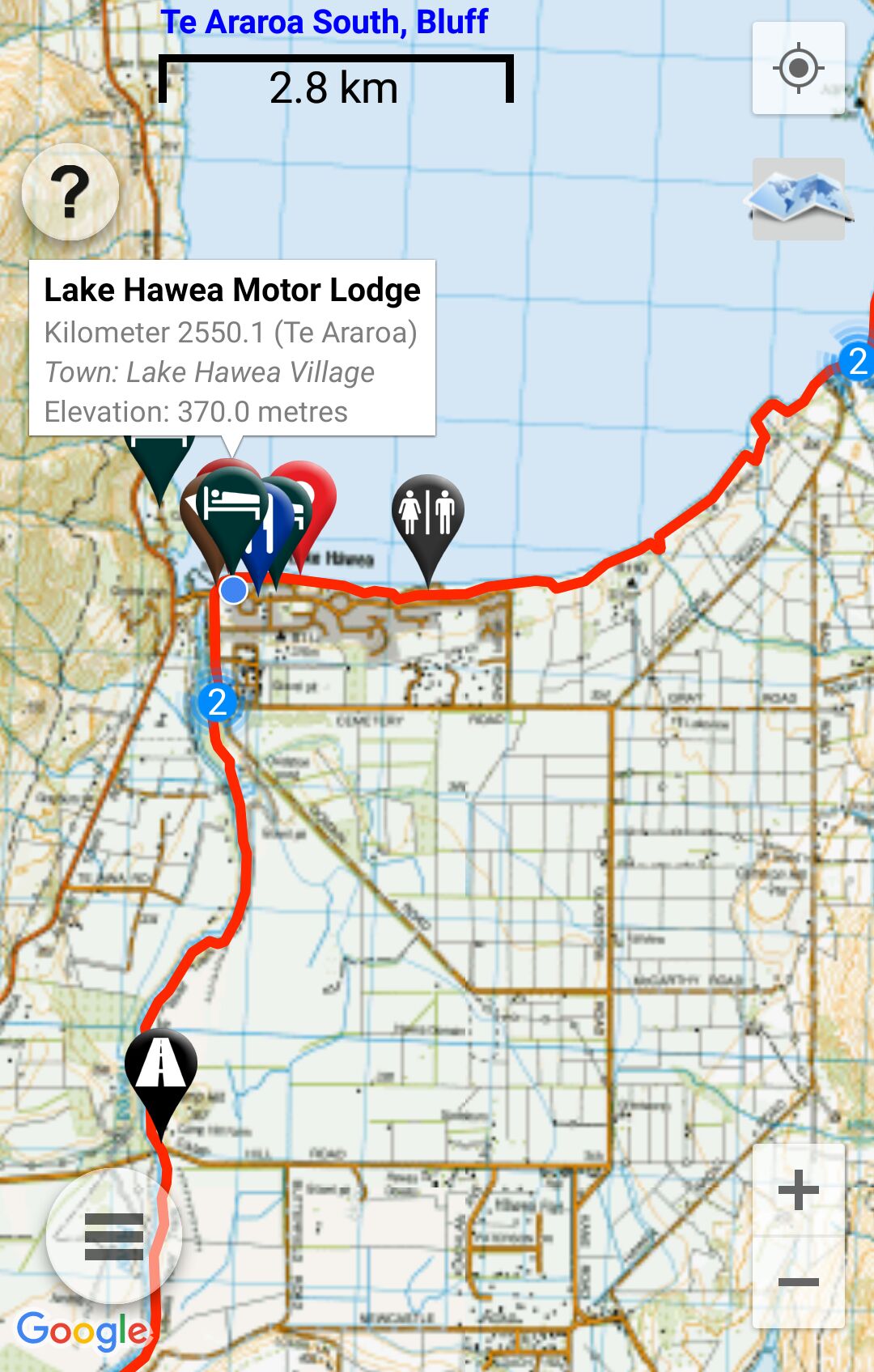
Task: Zoom in with the plus button
Action: coord(798,1190)
